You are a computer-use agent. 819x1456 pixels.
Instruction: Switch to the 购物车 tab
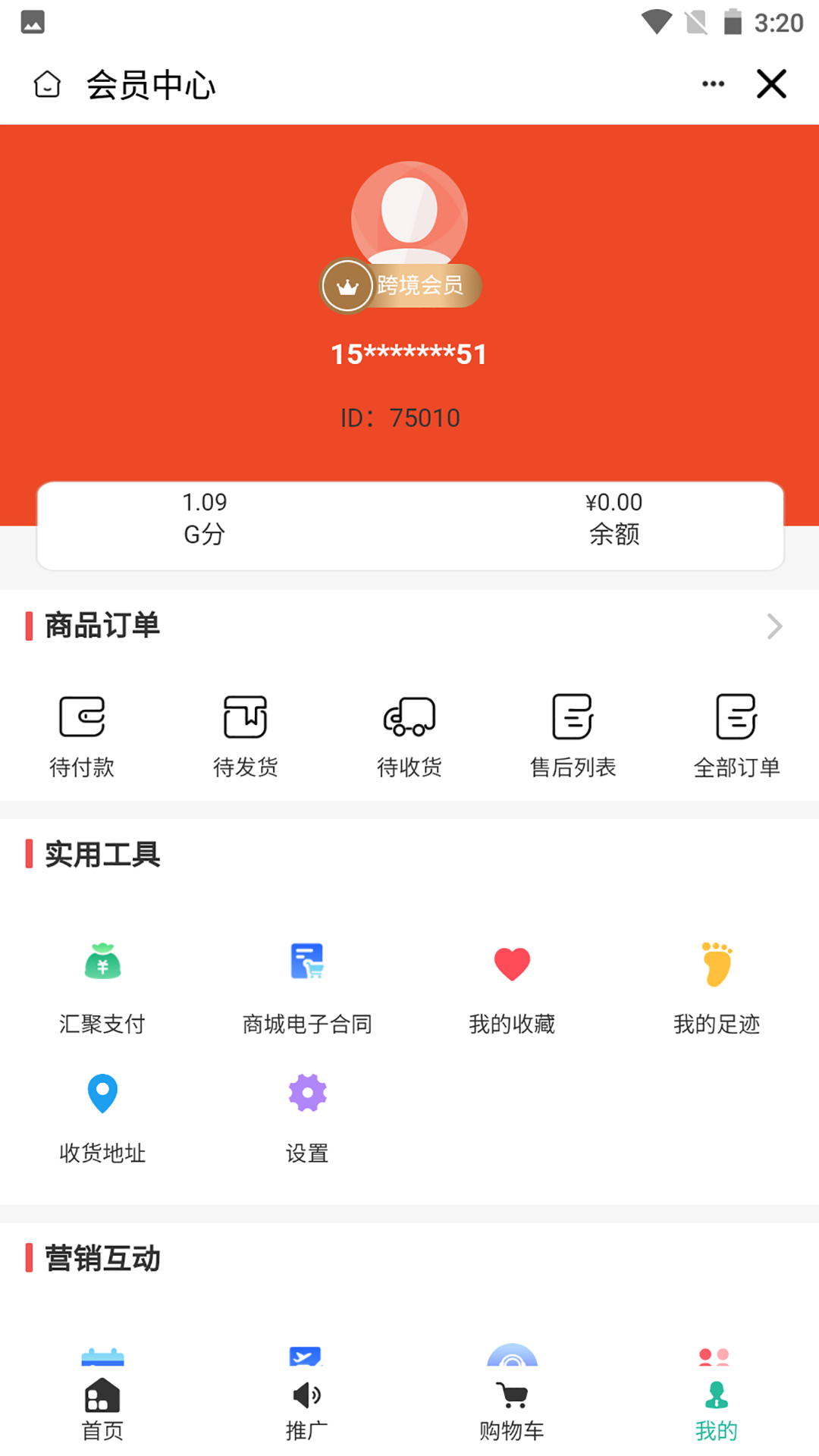[512, 1410]
